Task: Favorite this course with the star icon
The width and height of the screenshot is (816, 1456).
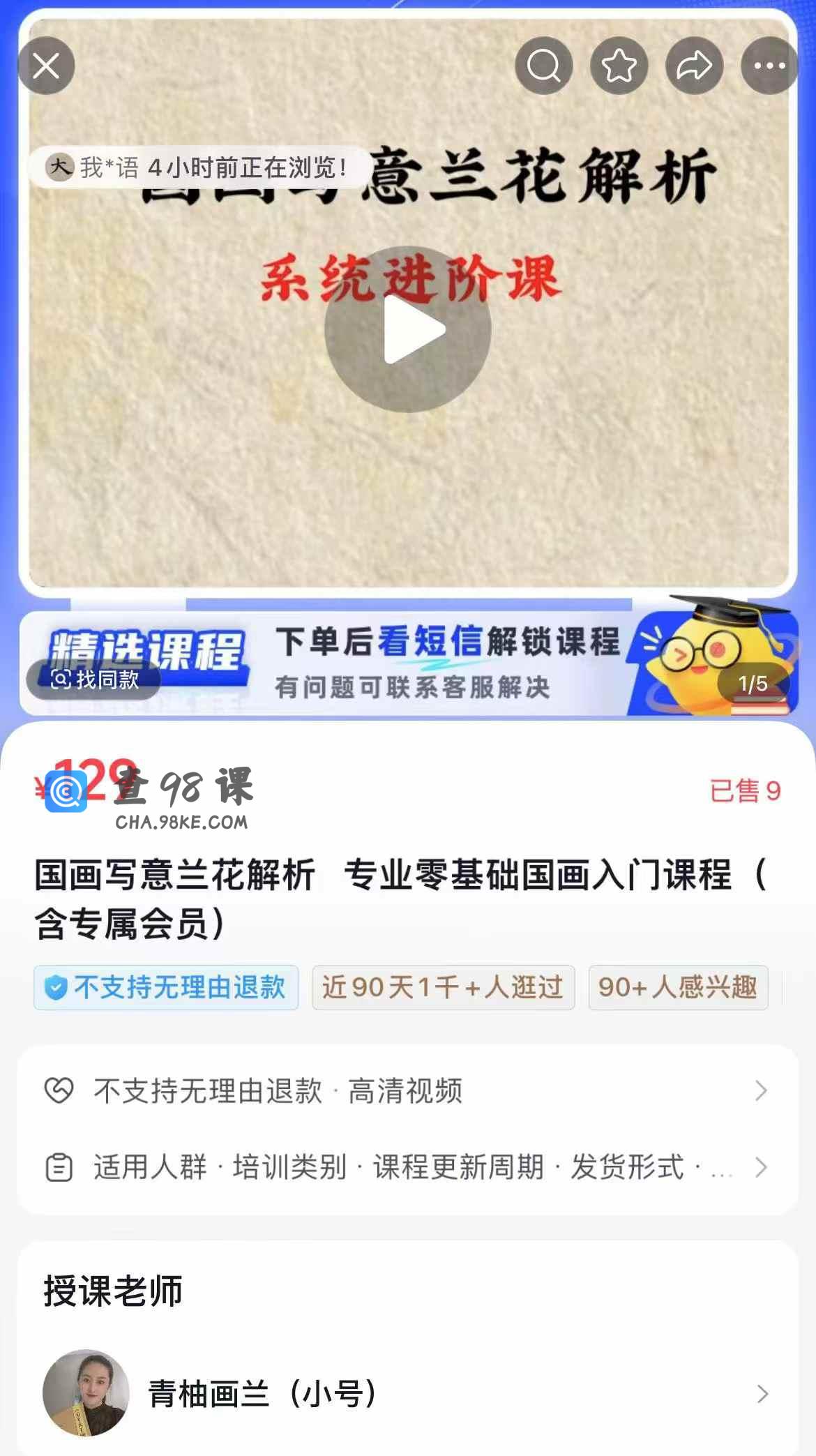Action: pyautogui.click(x=619, y=66)
